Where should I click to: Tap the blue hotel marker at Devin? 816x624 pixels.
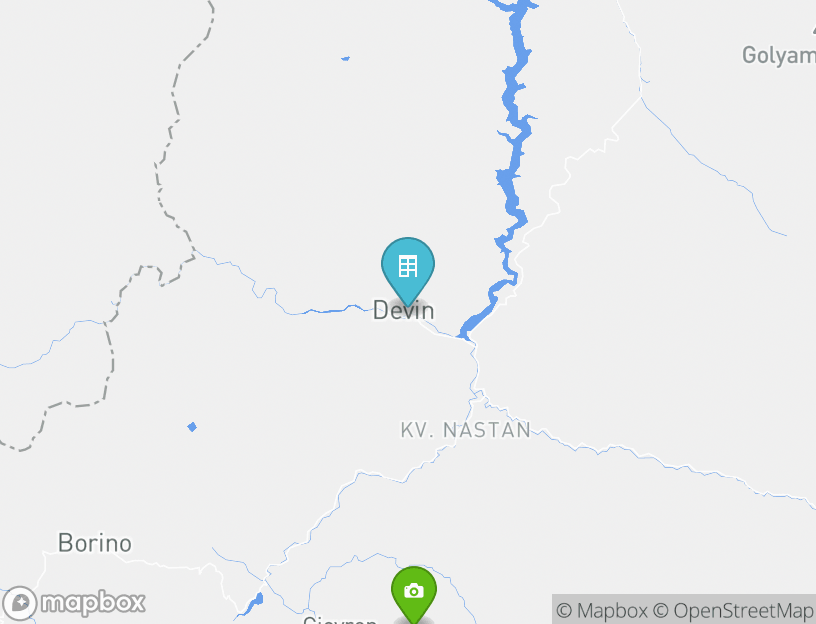408,268
